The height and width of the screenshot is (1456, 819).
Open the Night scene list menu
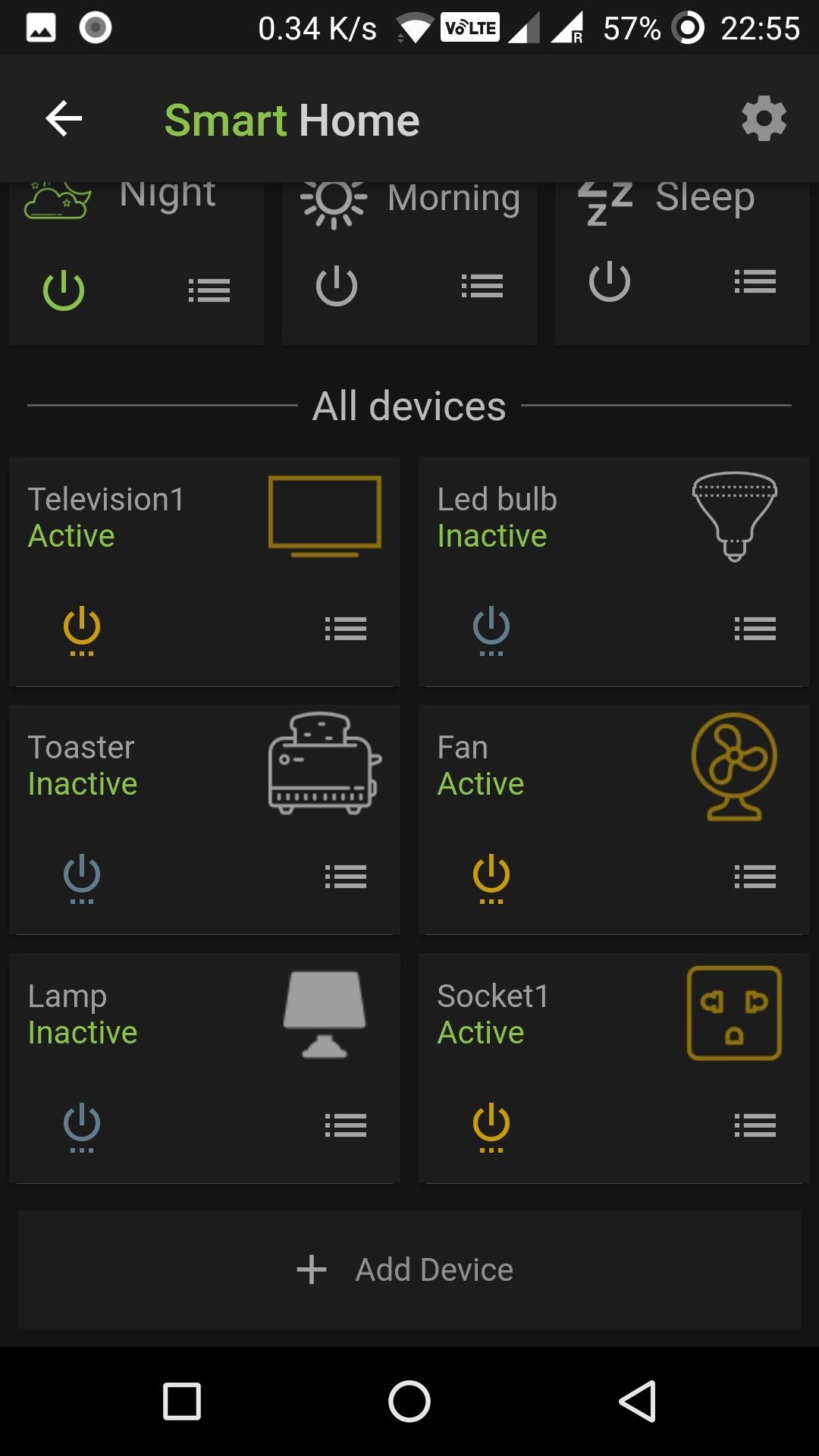coord(209,290)
